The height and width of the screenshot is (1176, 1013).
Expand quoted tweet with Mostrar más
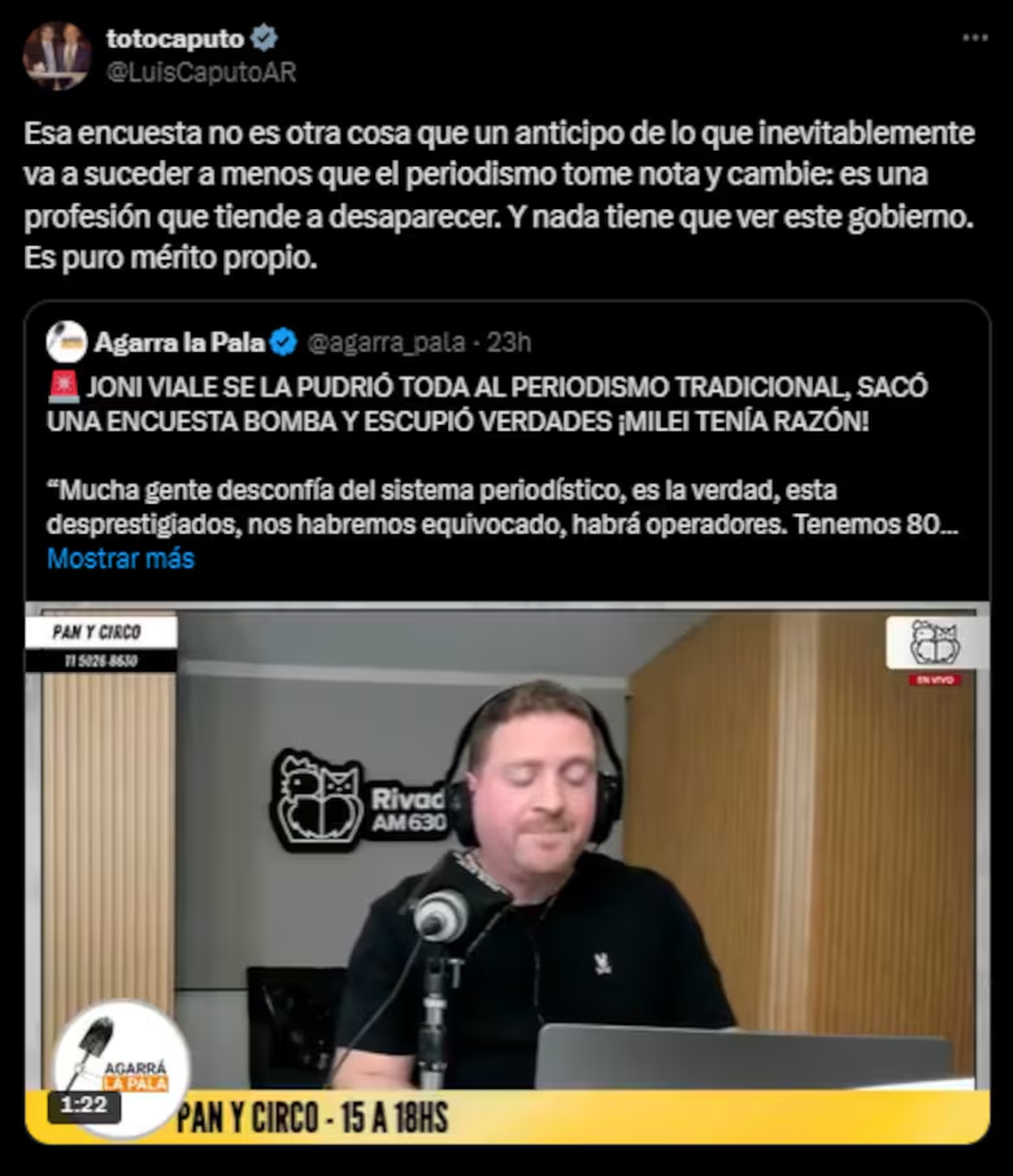tap(121, 558)
